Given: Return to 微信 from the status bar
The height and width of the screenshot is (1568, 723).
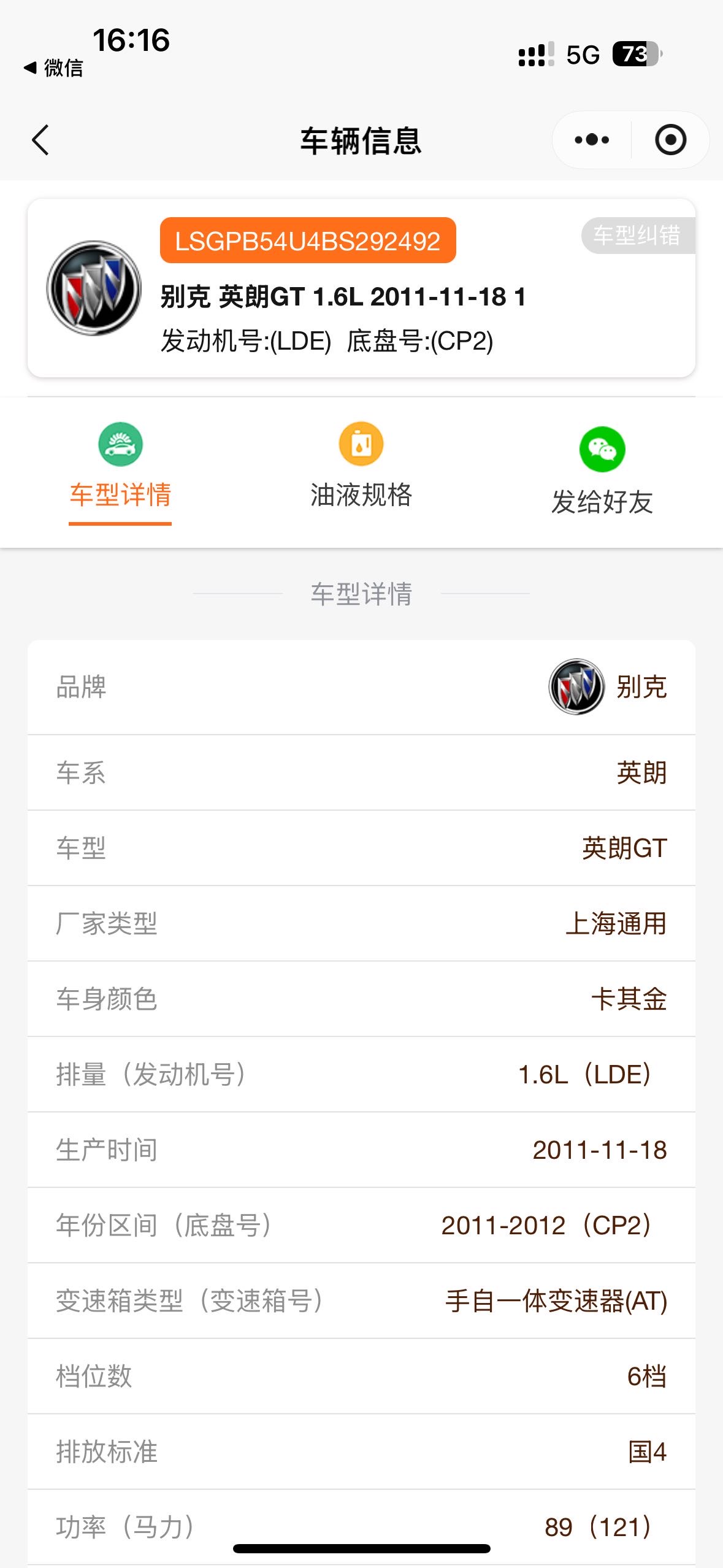Looking at the screenshot, I should pos(54,67).
